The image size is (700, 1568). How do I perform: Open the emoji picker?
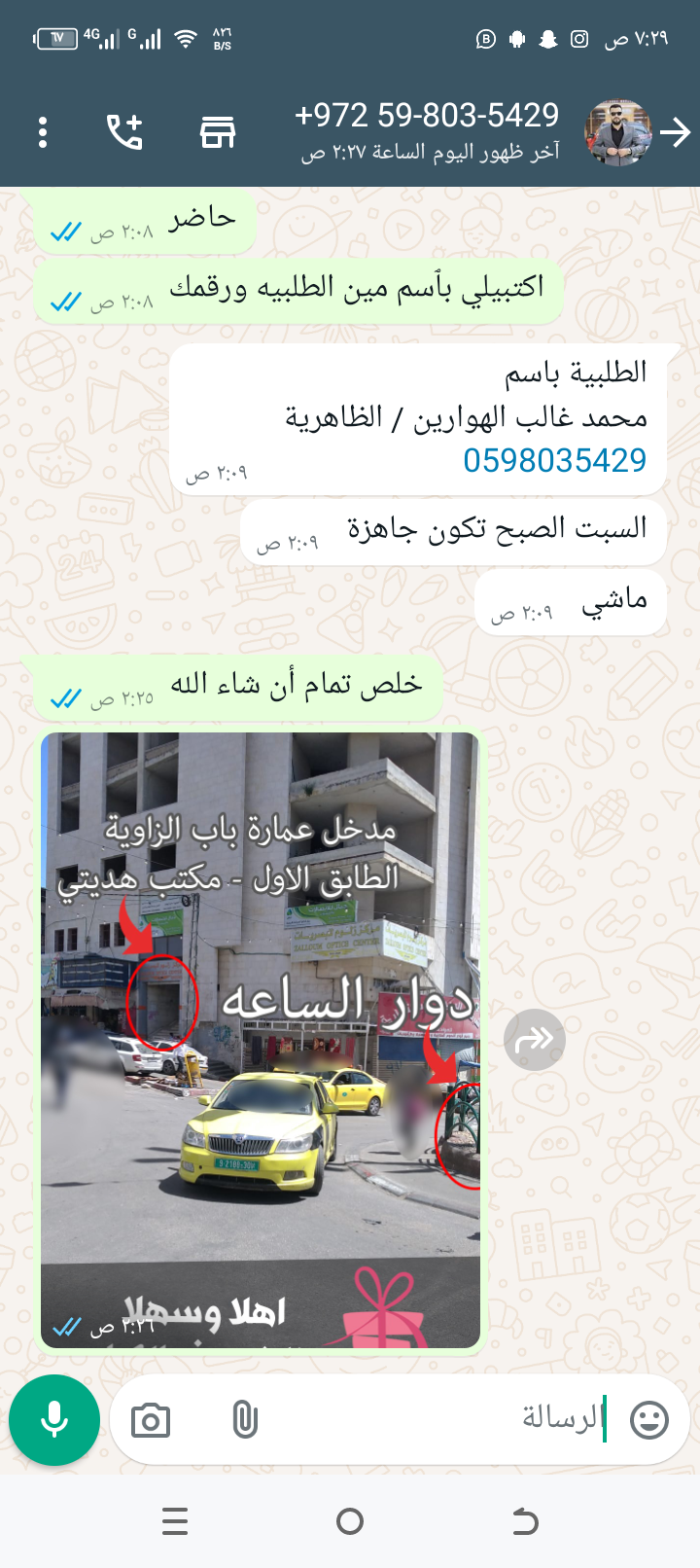click(x=649, y=1420)
